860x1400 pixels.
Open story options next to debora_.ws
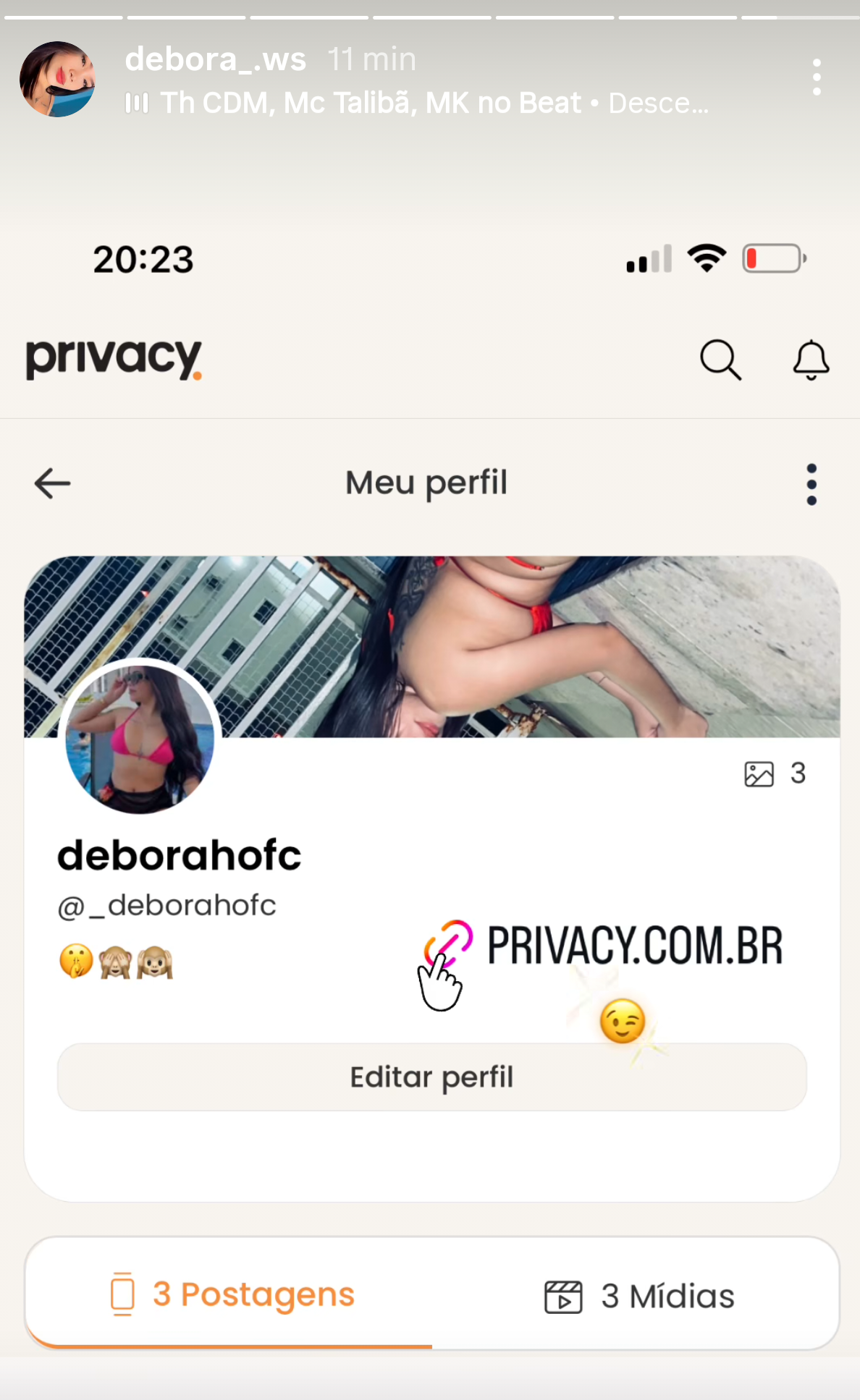pyautogui.click(x=817, y=77)
